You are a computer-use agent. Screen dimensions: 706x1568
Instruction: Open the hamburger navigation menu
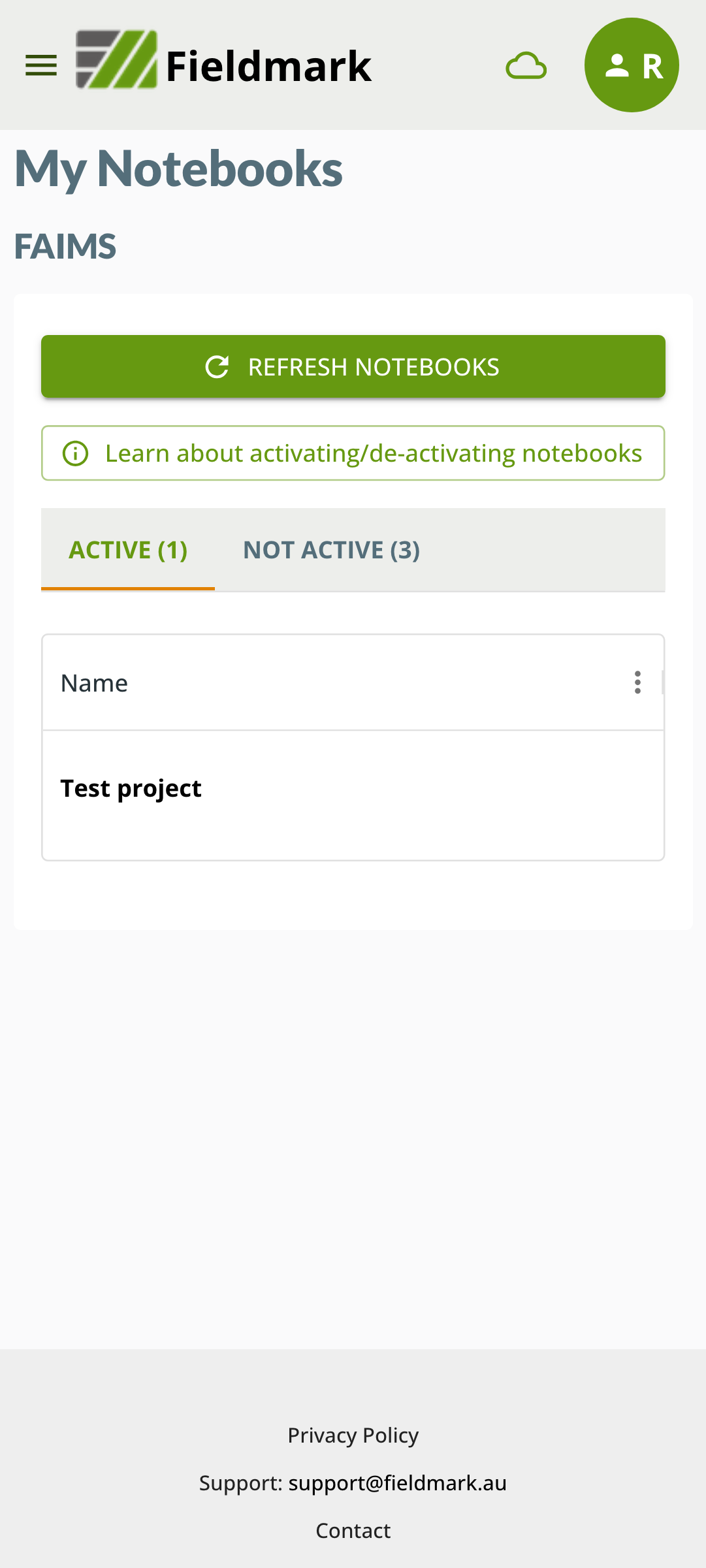(x=41, y=65)
